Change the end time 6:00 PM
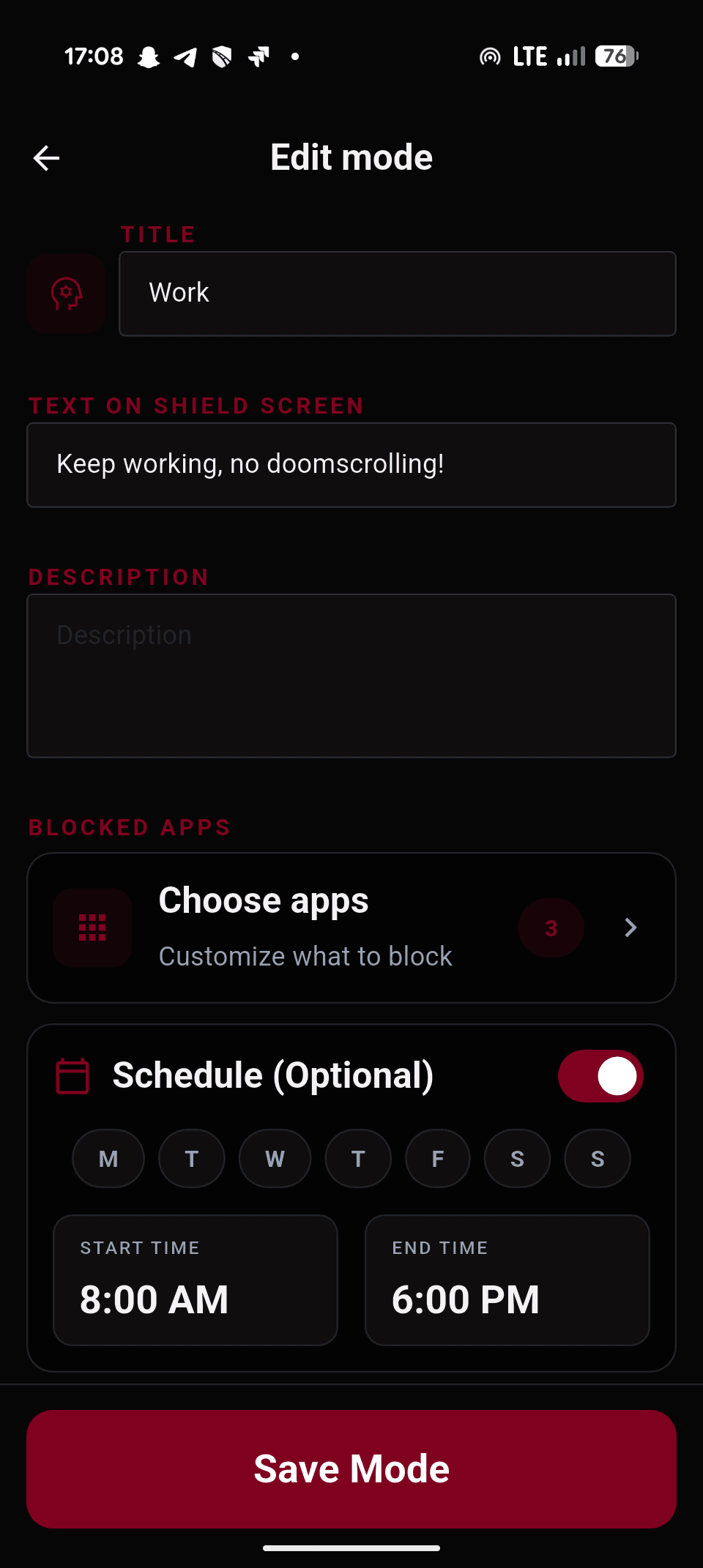 [507, 1280]
